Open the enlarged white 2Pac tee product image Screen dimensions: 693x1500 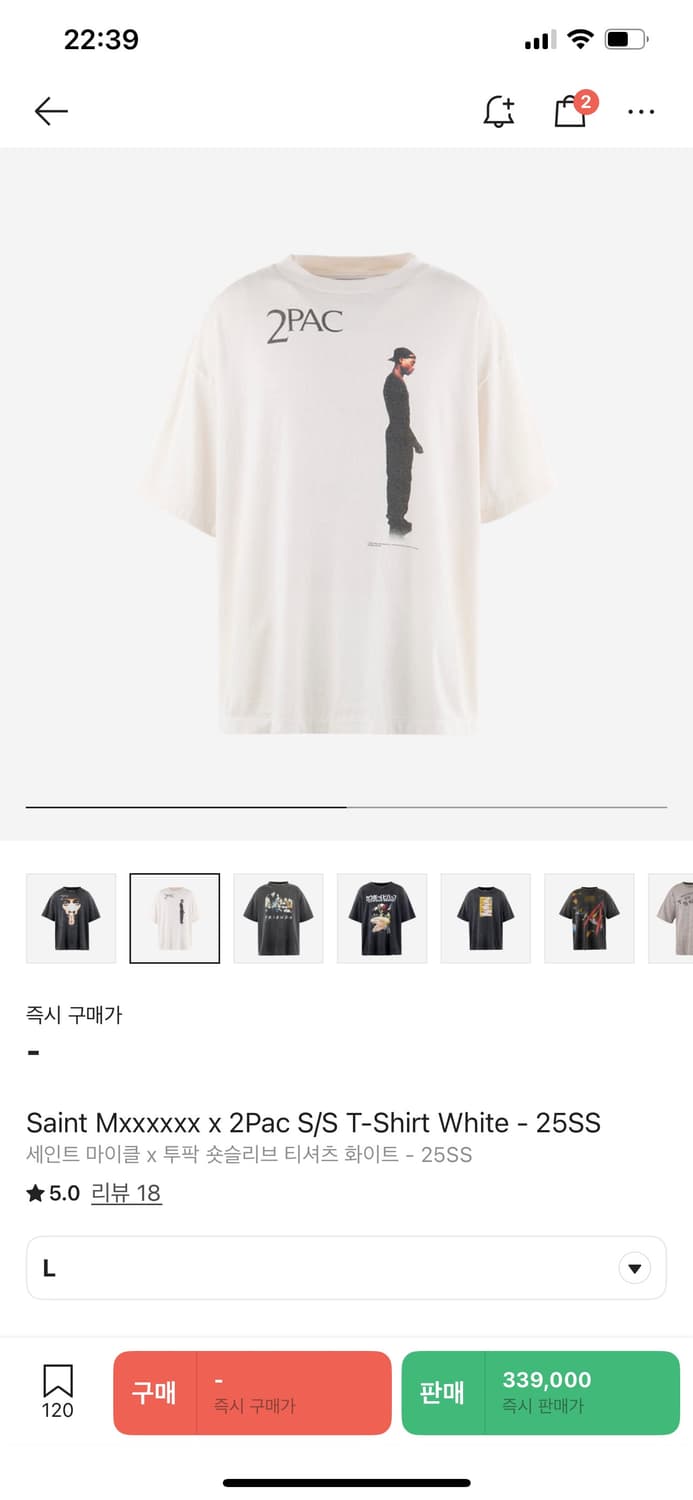(346, 494)
